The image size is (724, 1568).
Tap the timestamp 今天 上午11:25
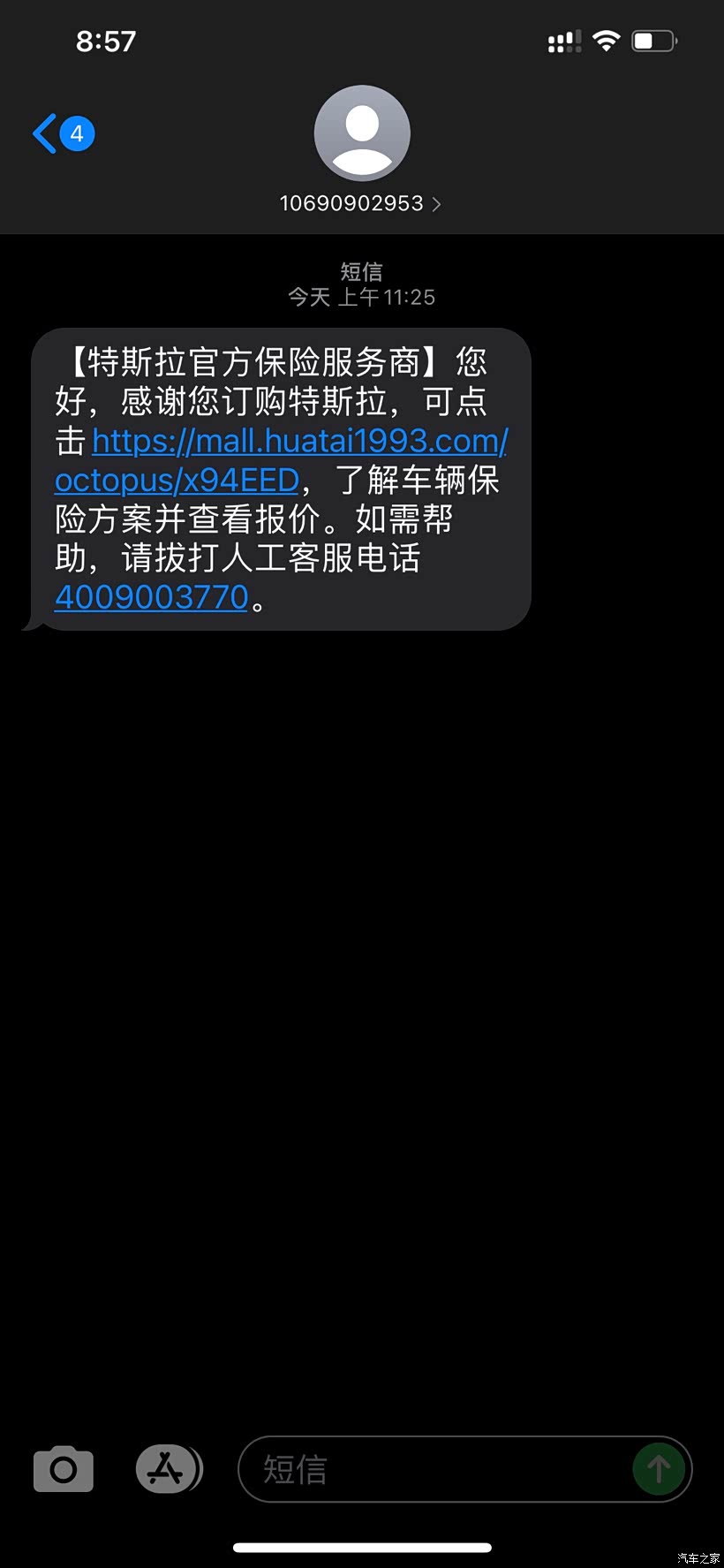(362, 296)
